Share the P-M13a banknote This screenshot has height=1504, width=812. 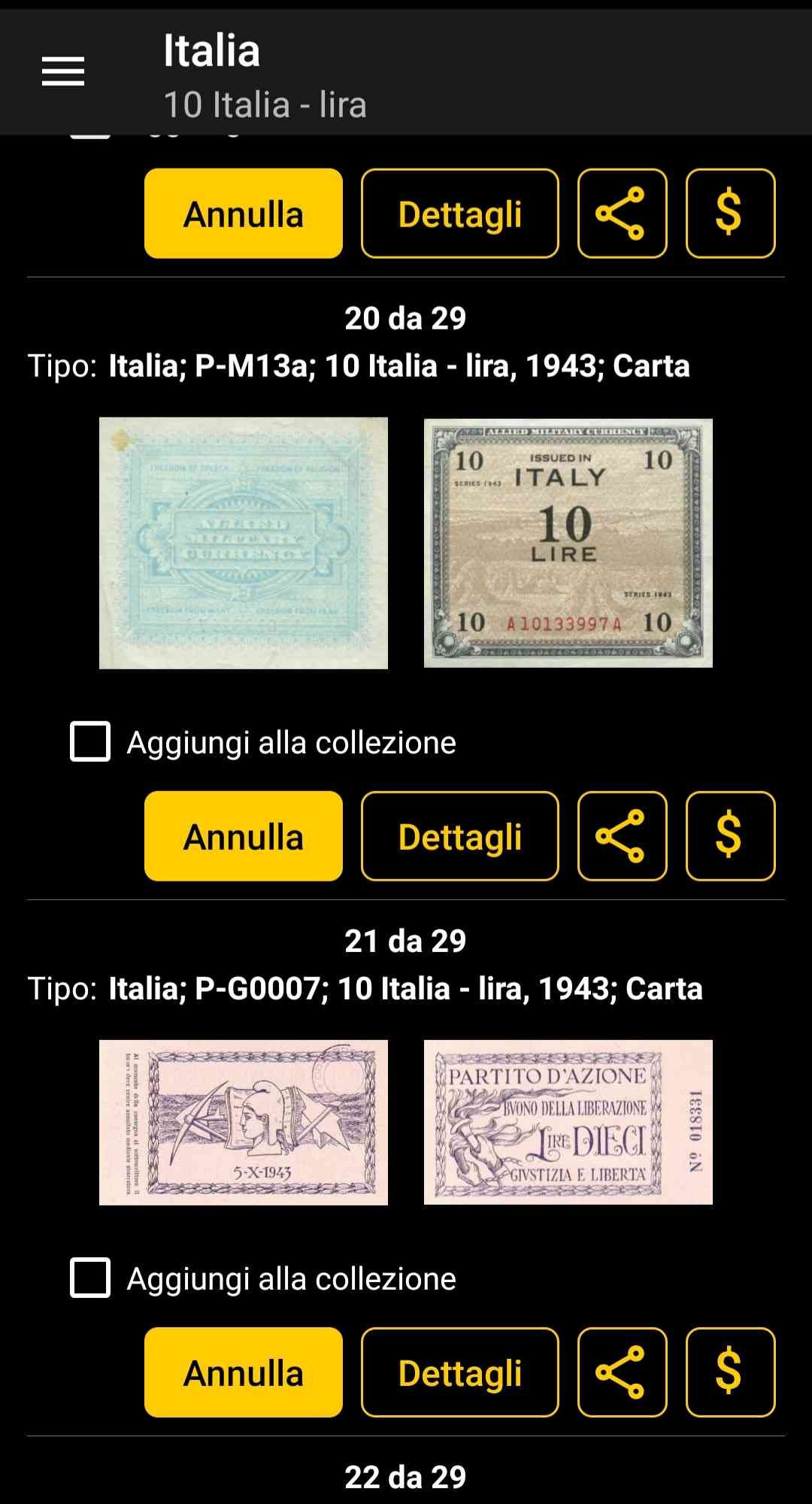point(623,836)
